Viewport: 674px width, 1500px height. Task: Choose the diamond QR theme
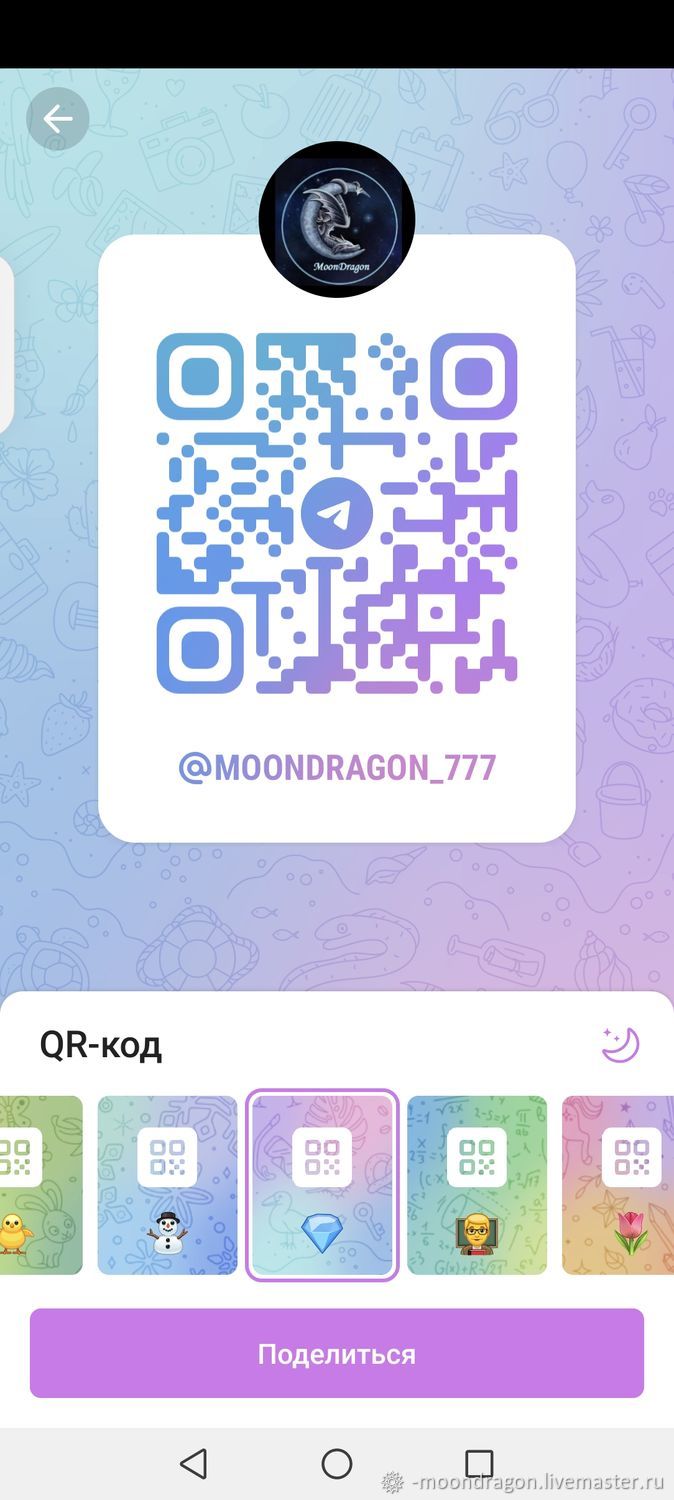point(322,1185)
